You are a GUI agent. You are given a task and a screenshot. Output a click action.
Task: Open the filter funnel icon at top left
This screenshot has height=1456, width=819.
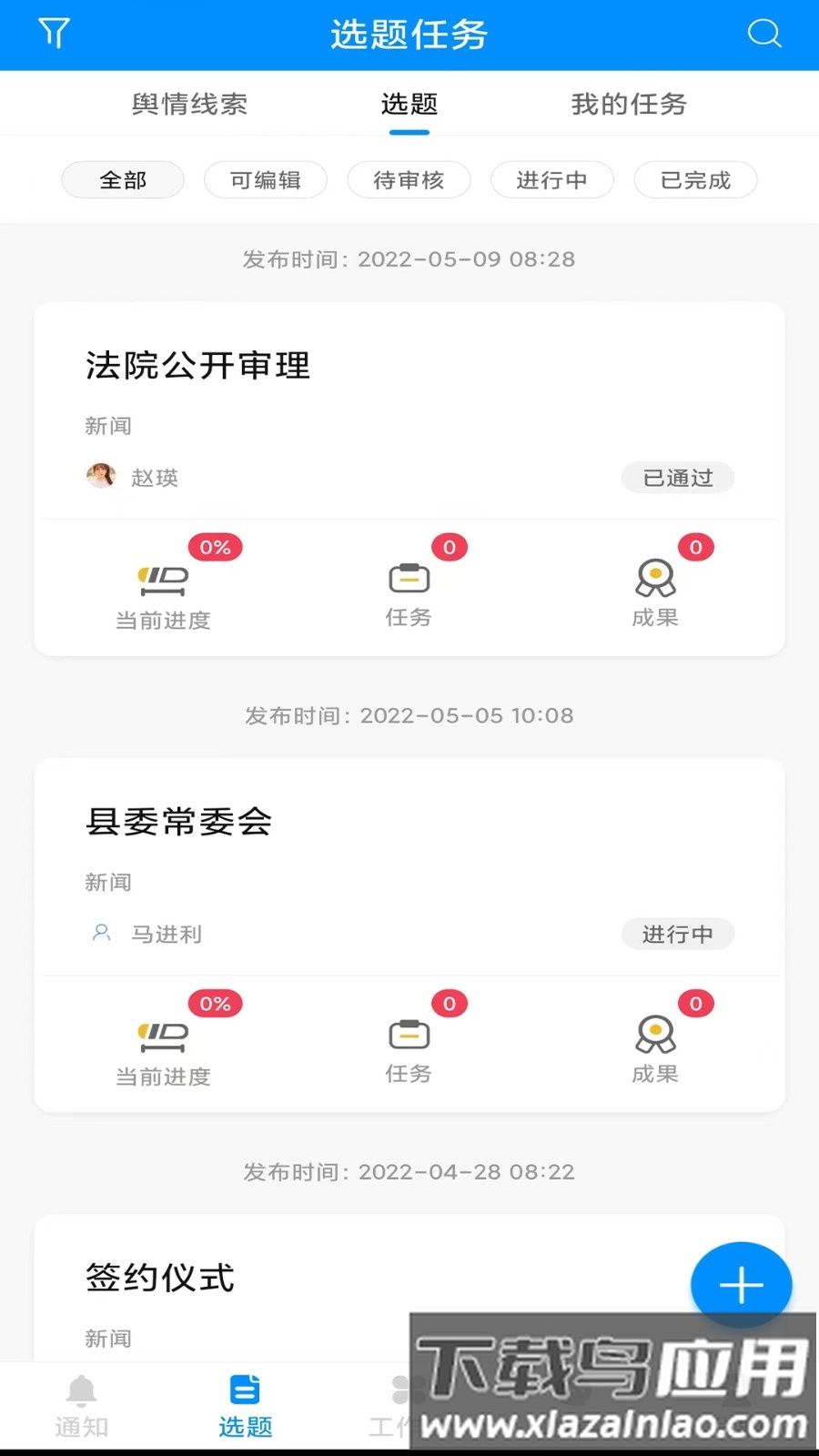[55, 33]
